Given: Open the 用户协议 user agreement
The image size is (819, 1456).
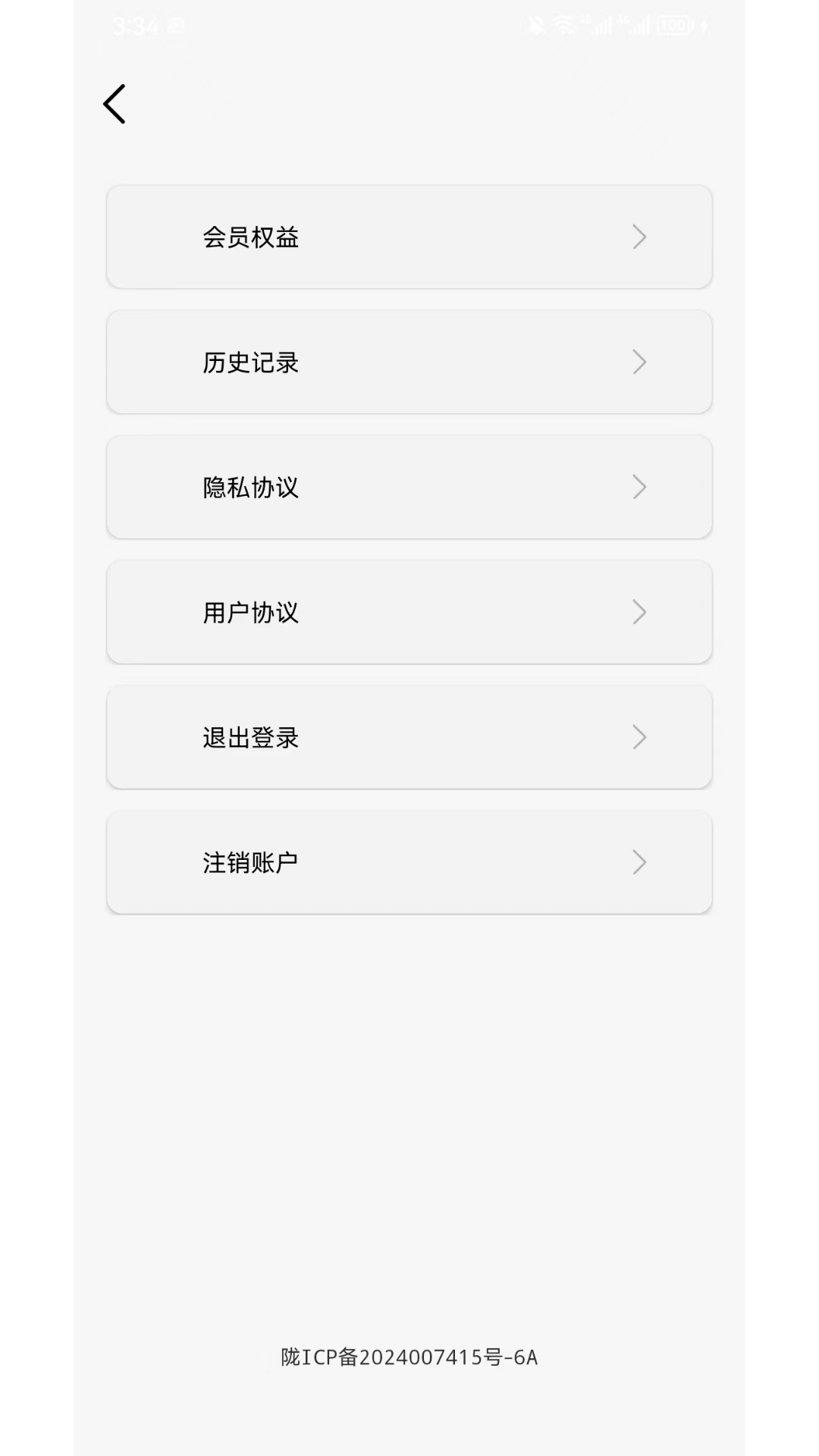Looking at the screenshot, I should tap(409, 612).
